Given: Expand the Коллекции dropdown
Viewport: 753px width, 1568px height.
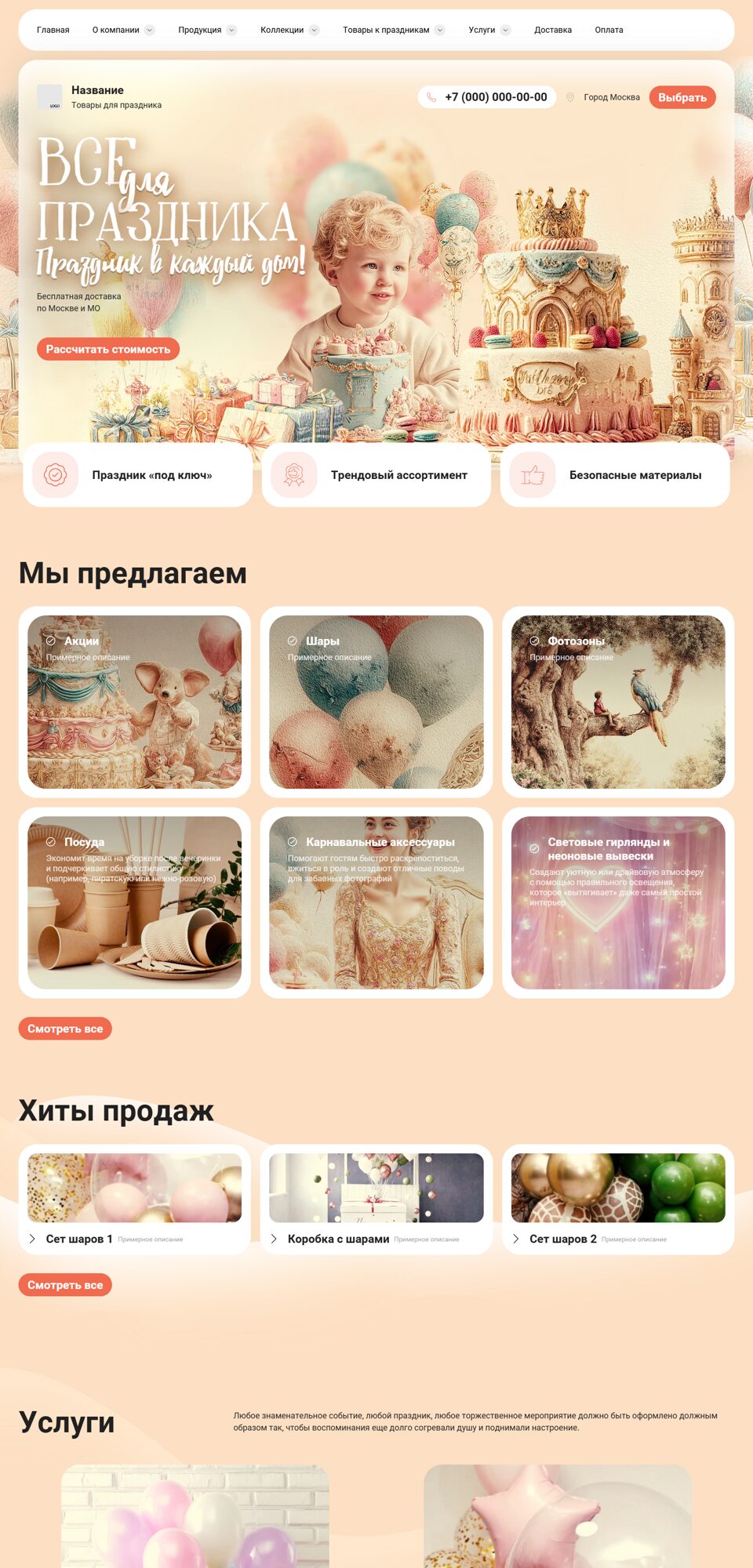Looking at the screenshot, I should [x=289, y=30].
